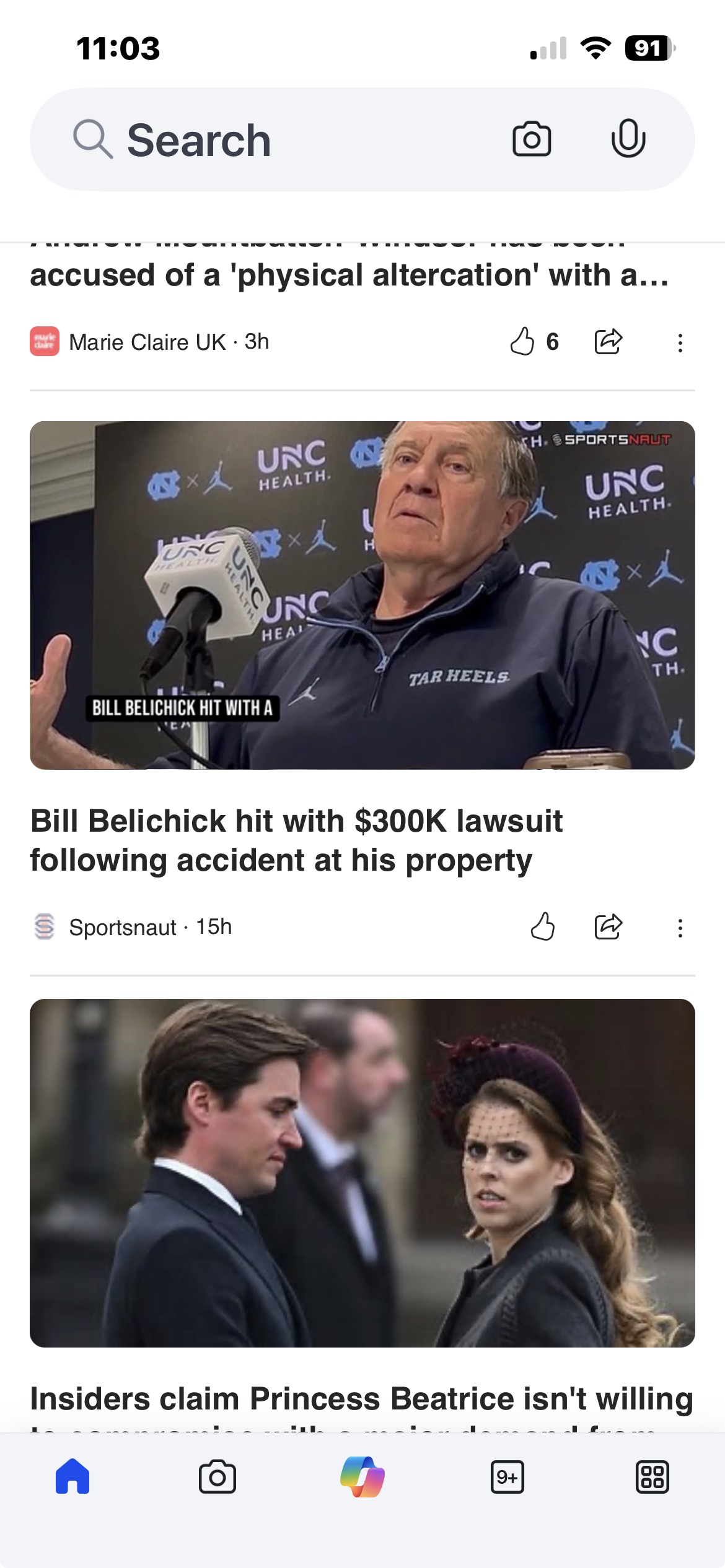Open the apps grid in the bottom bar

click(x=652, y=1477)
